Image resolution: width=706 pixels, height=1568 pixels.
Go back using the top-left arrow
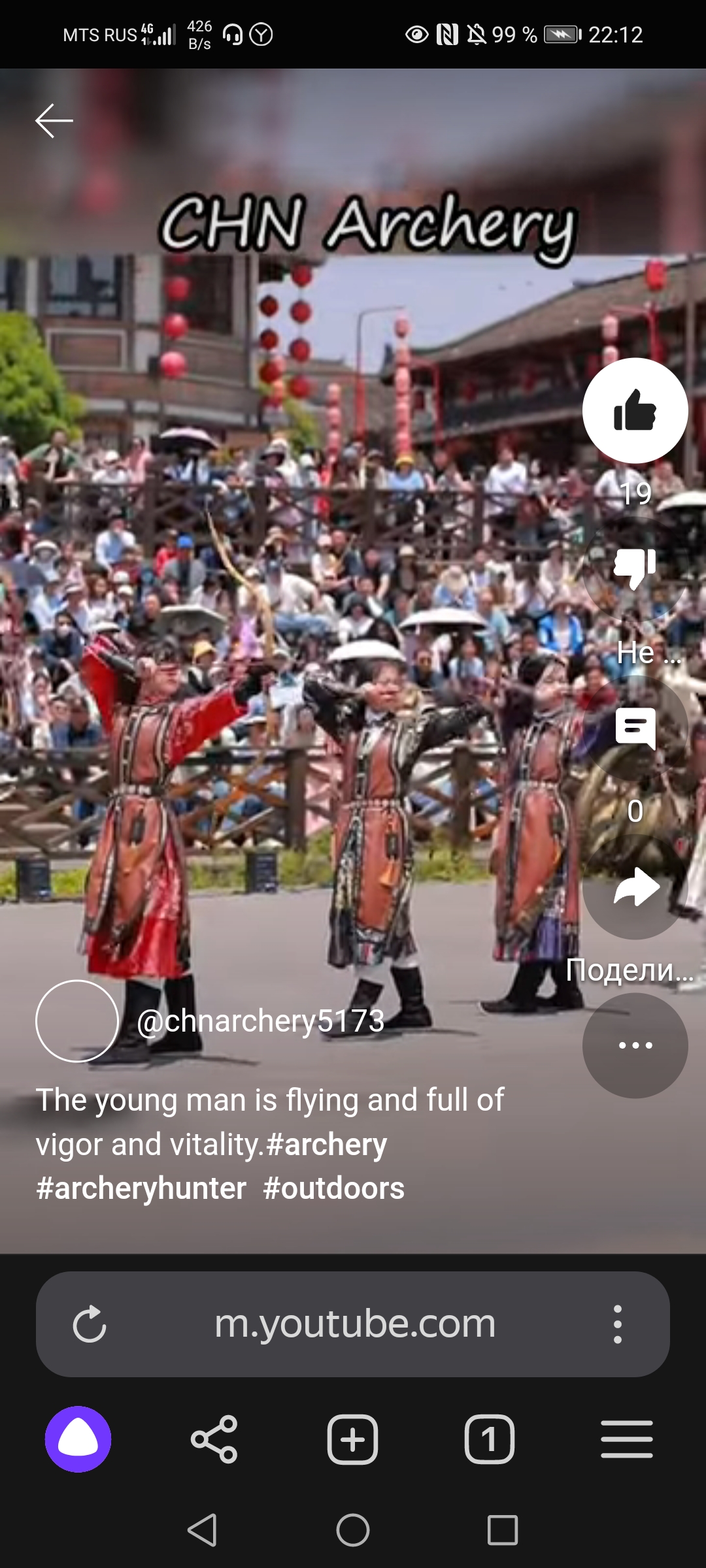[x=54, y=121]
